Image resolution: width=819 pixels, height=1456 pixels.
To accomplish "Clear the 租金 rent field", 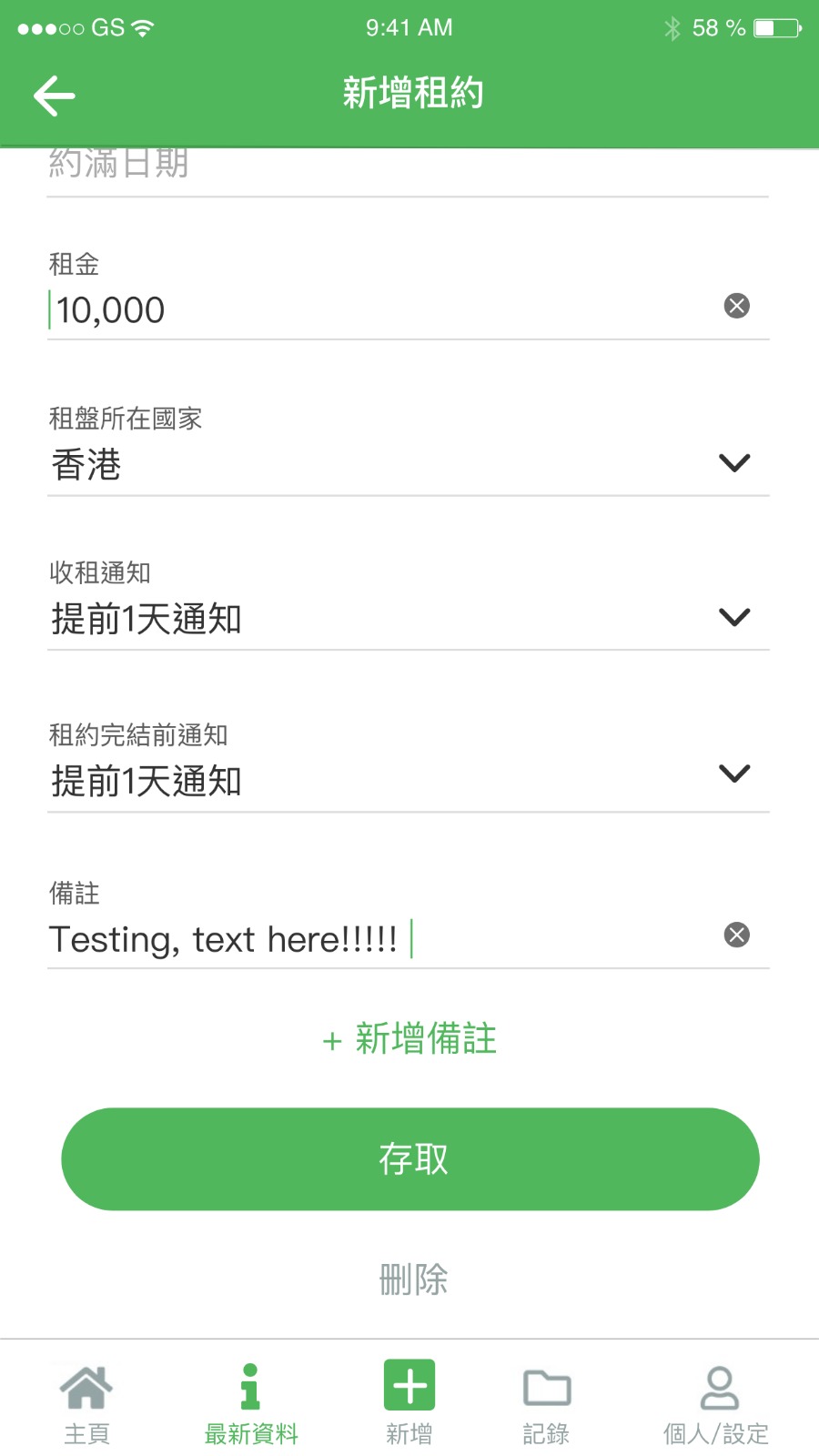I will [736, 306].
